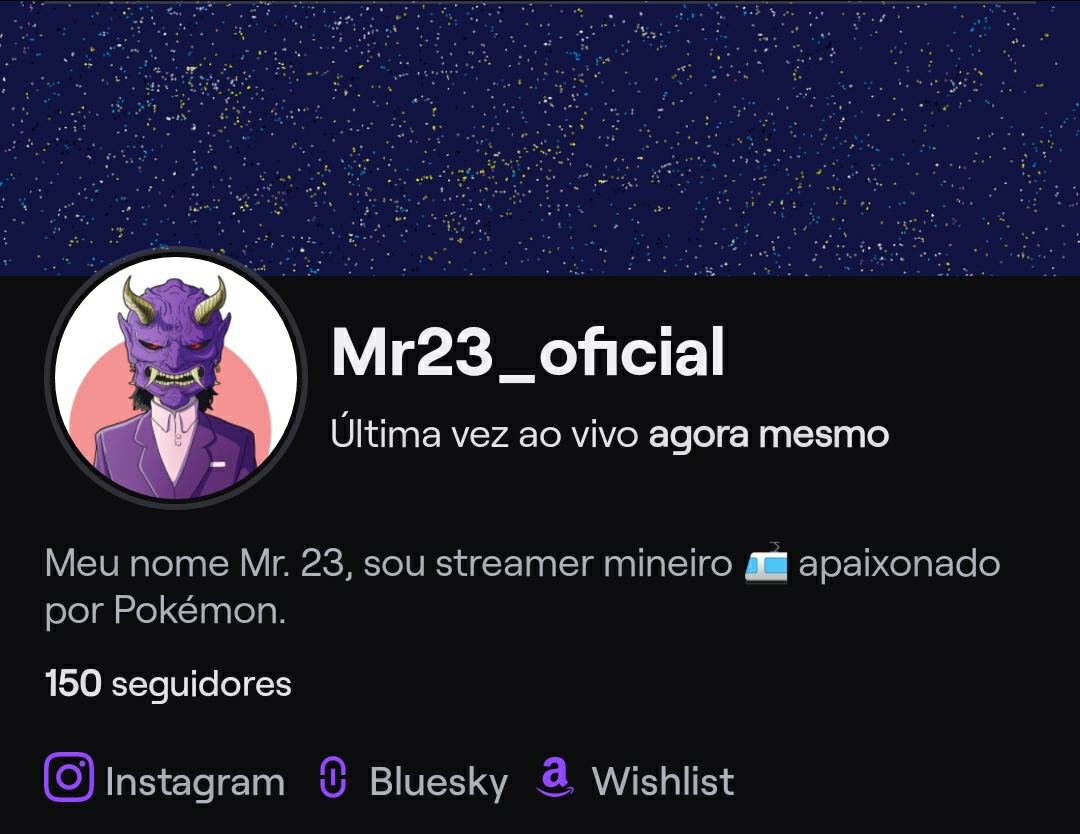Viewport: 1080px width, 834px height.
Task: Open the Amazon Wishlist link
Action: tap(636, 781)
